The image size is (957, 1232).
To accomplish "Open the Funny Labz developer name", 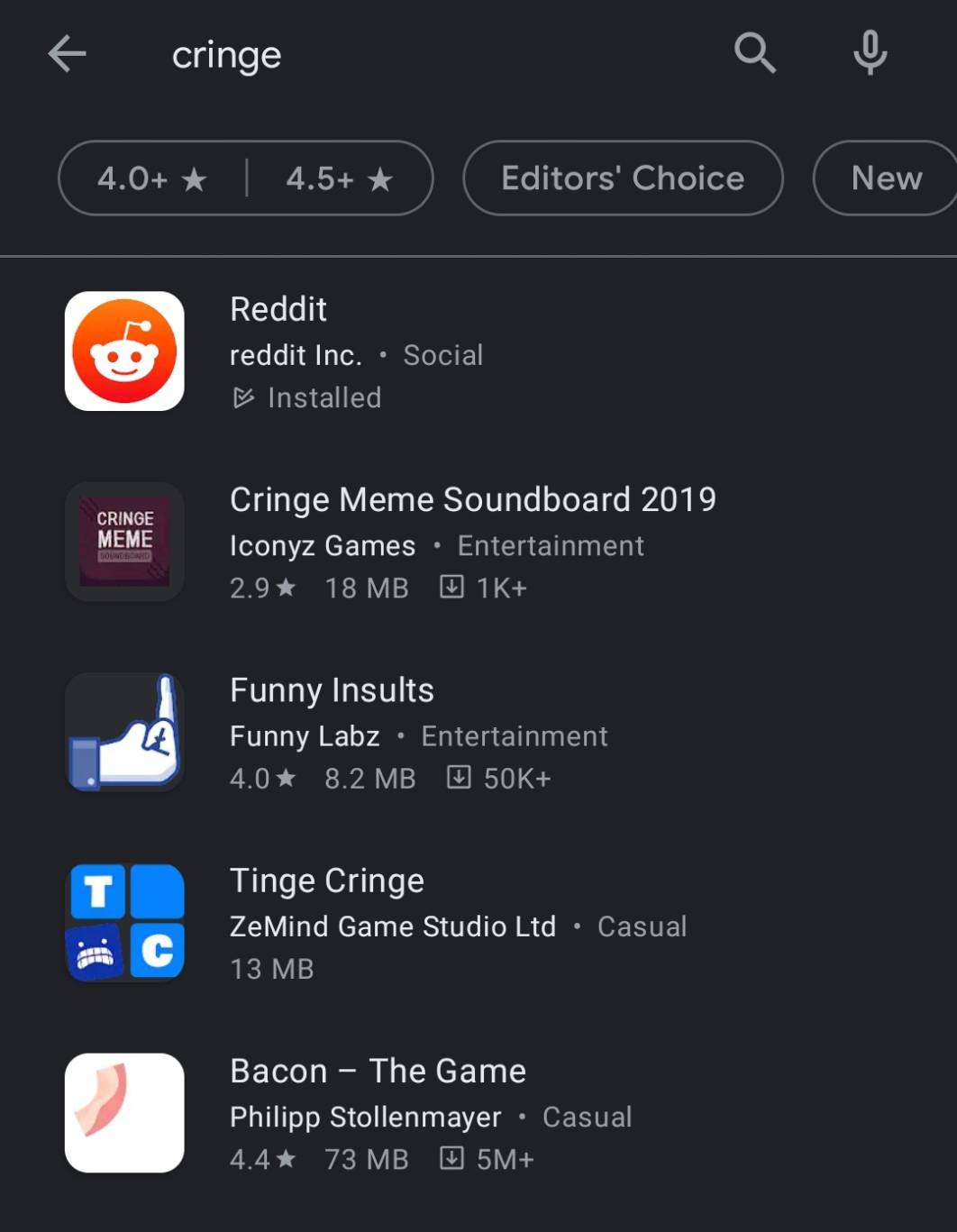I will pos(303,736).
